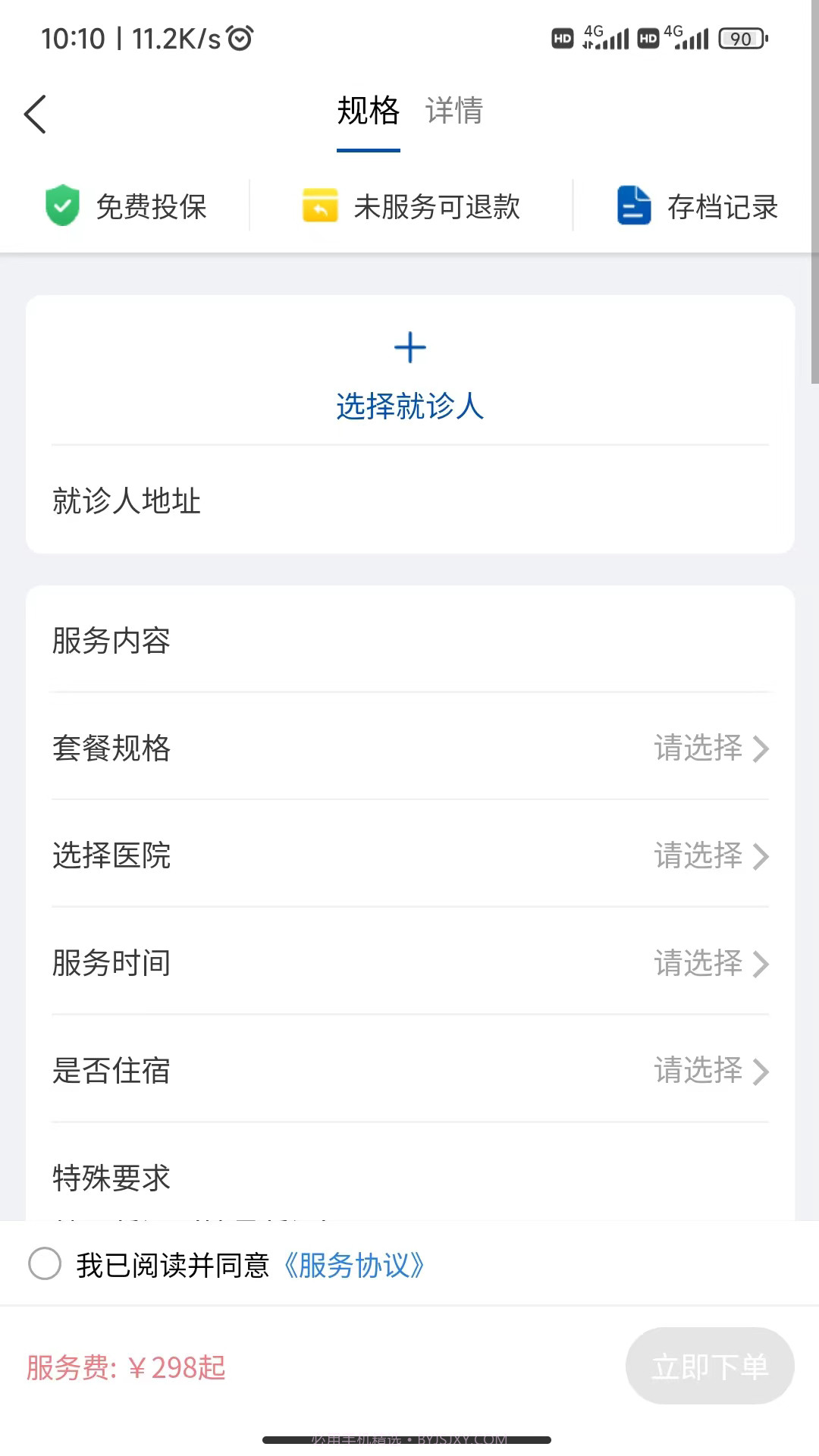Tap the back arrow to leave this page
The width and height of the screenshot is (819, 1456).
pos(34,112)
